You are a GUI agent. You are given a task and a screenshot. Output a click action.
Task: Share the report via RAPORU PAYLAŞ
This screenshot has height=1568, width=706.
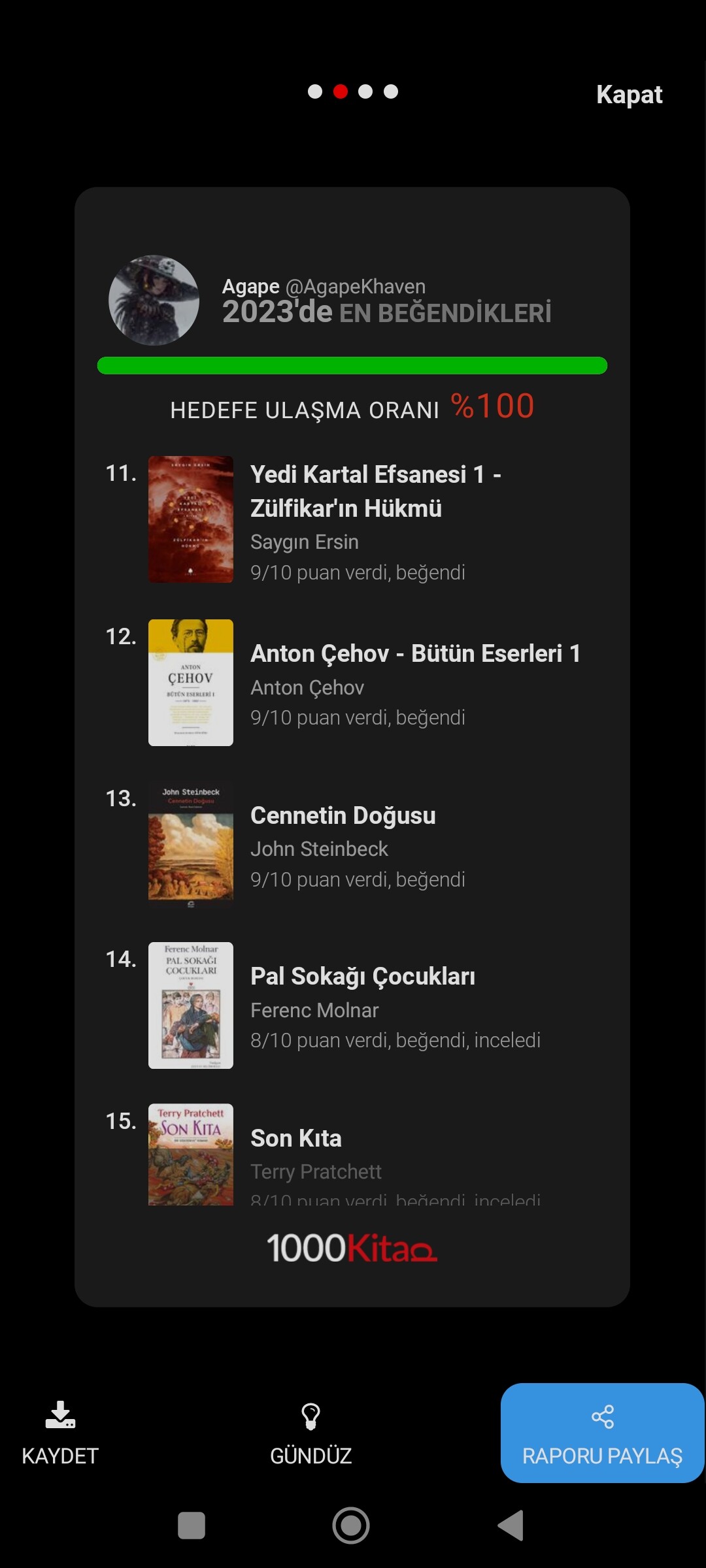click(x=602, y=1433)
